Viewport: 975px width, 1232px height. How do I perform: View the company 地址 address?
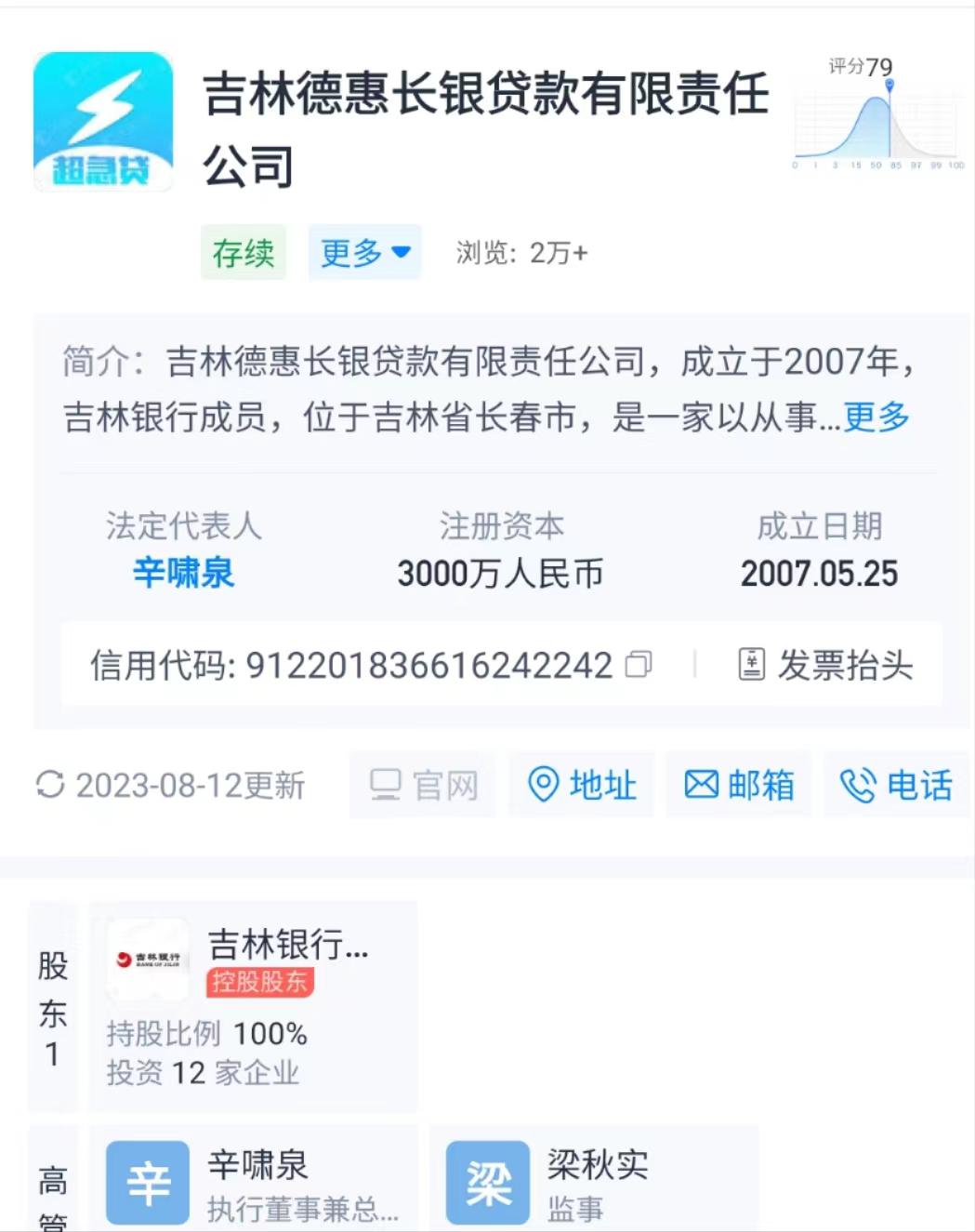582,785
